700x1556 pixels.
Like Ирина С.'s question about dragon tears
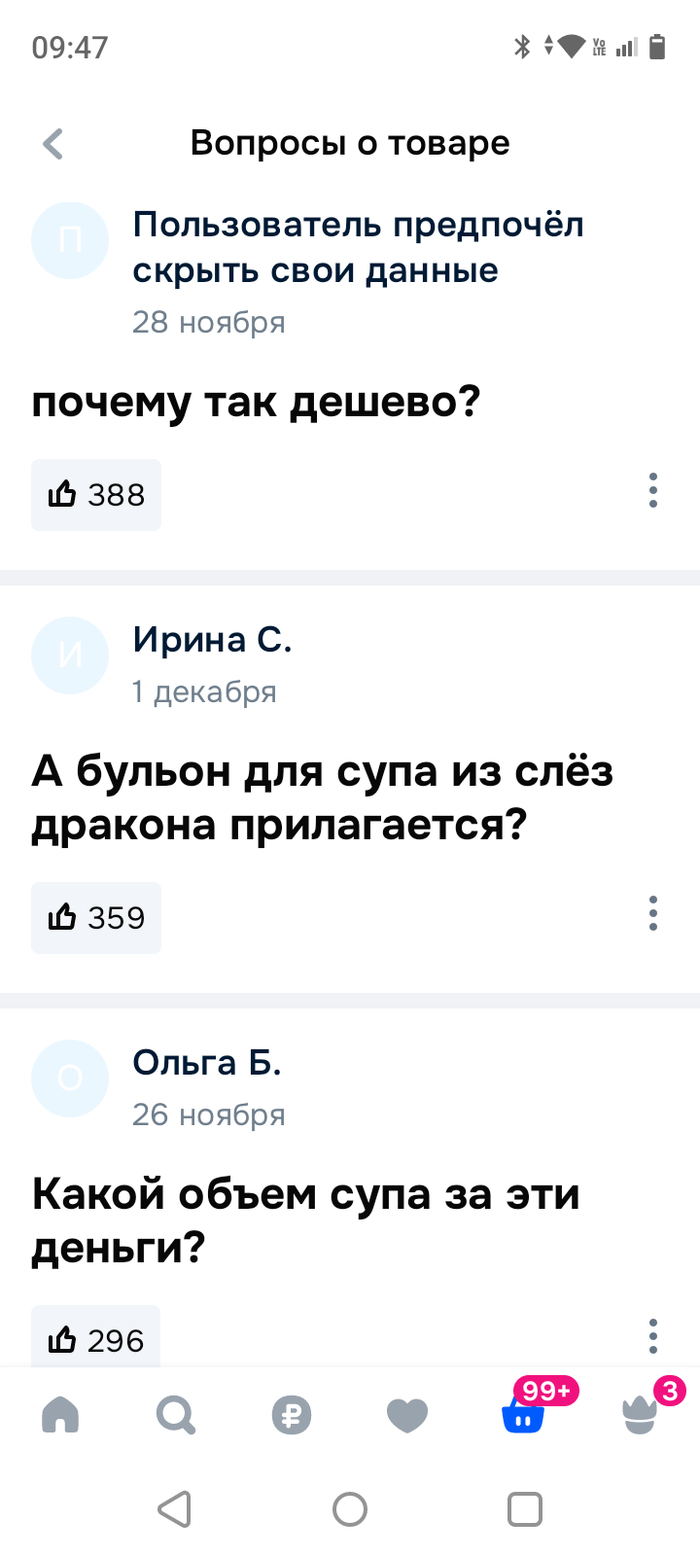(x=96, y=917)
